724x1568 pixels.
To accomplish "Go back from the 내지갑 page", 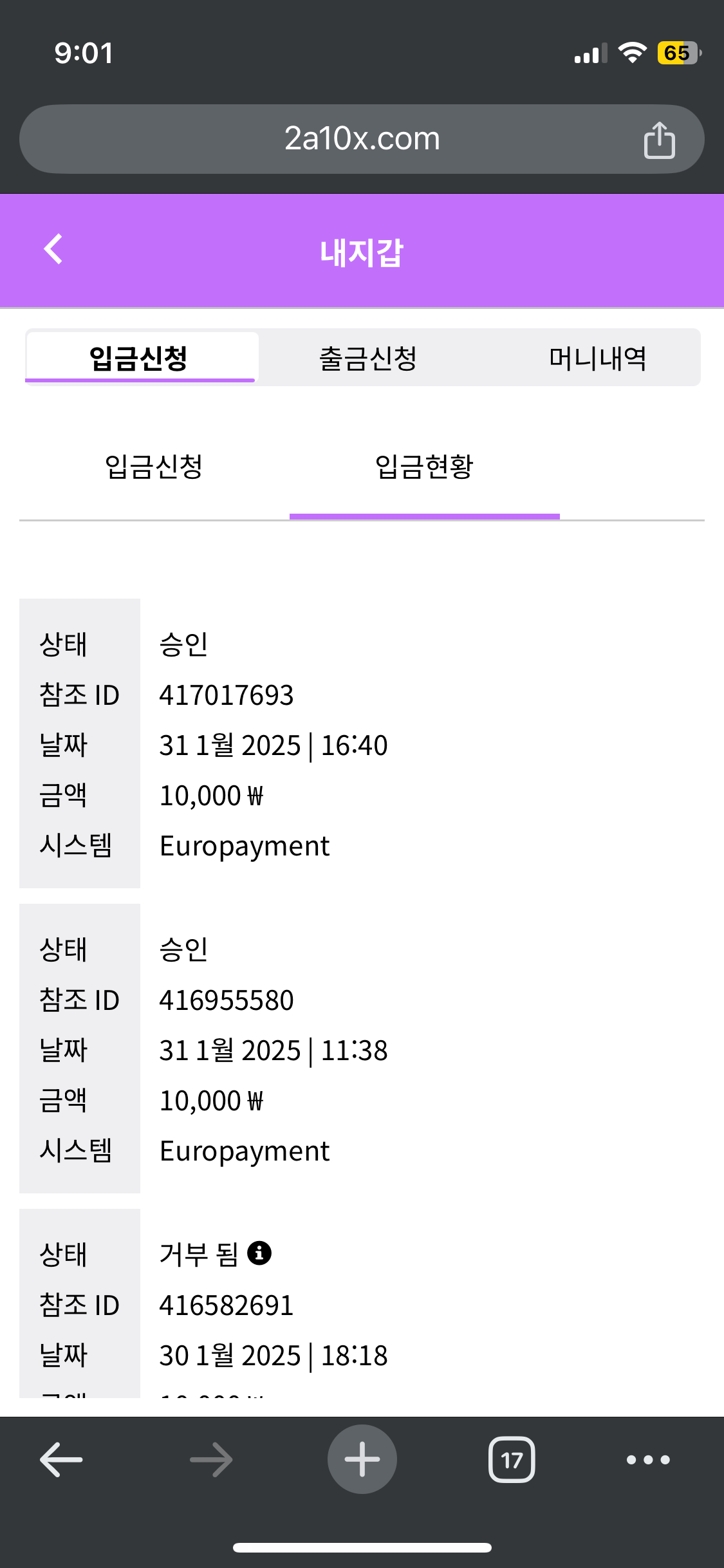I will point(53,250).
